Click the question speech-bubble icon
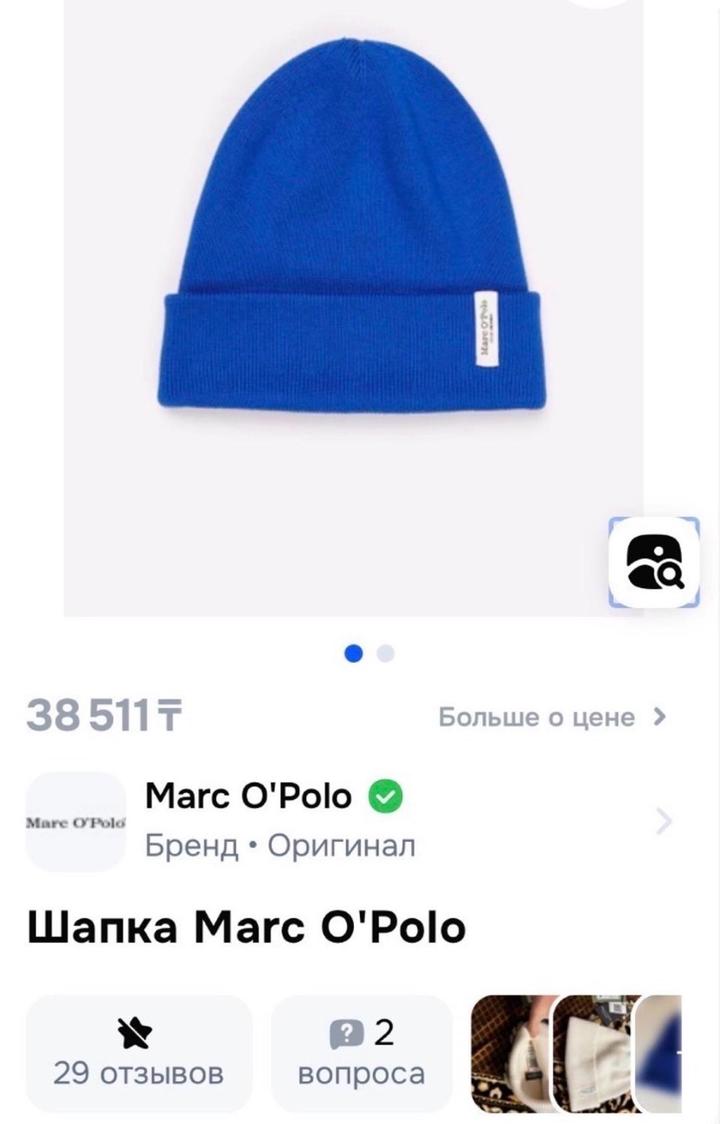 pyautogui.click(x=347, y=1035)
